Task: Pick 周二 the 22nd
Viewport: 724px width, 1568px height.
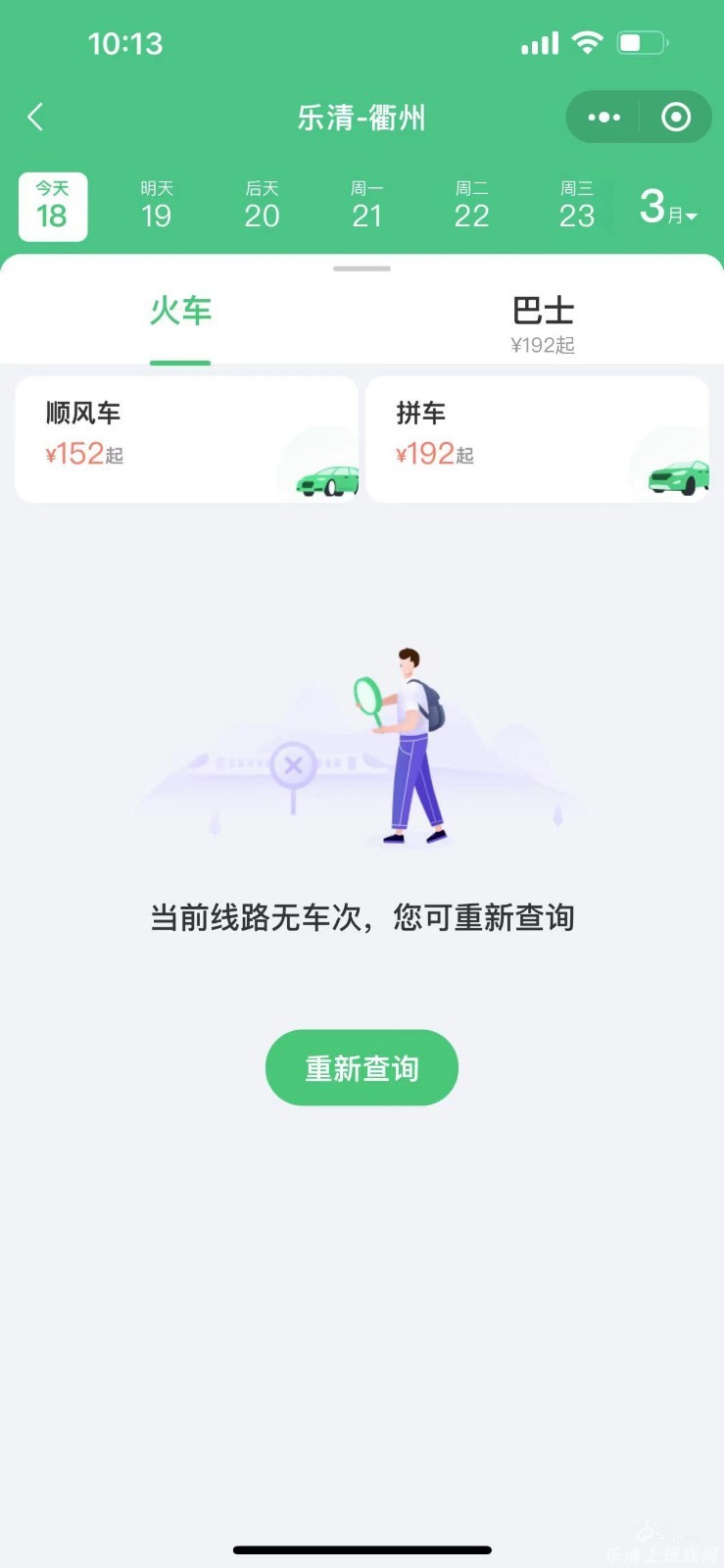Action: 471,207
